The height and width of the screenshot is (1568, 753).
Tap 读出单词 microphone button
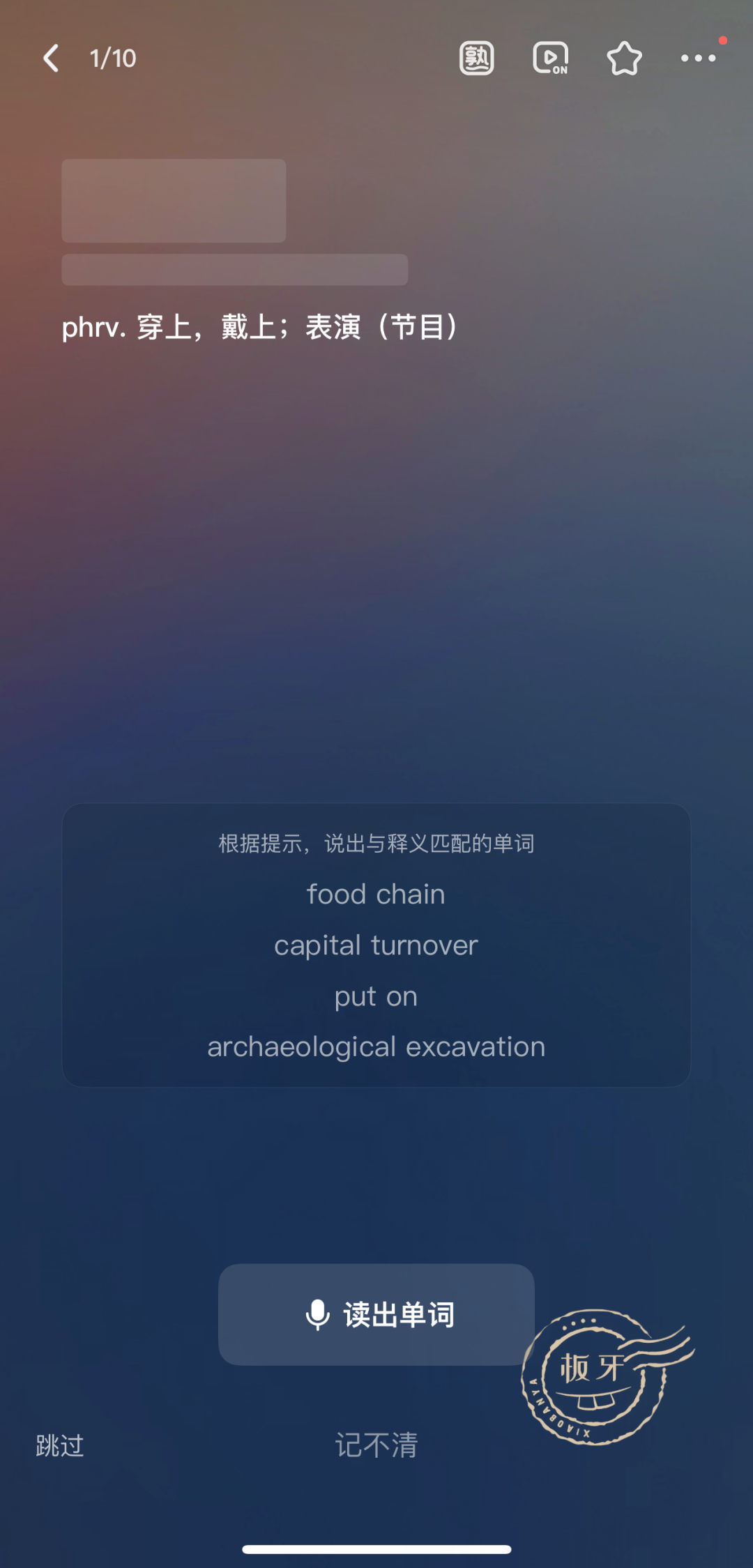[x=376, y=1314]
